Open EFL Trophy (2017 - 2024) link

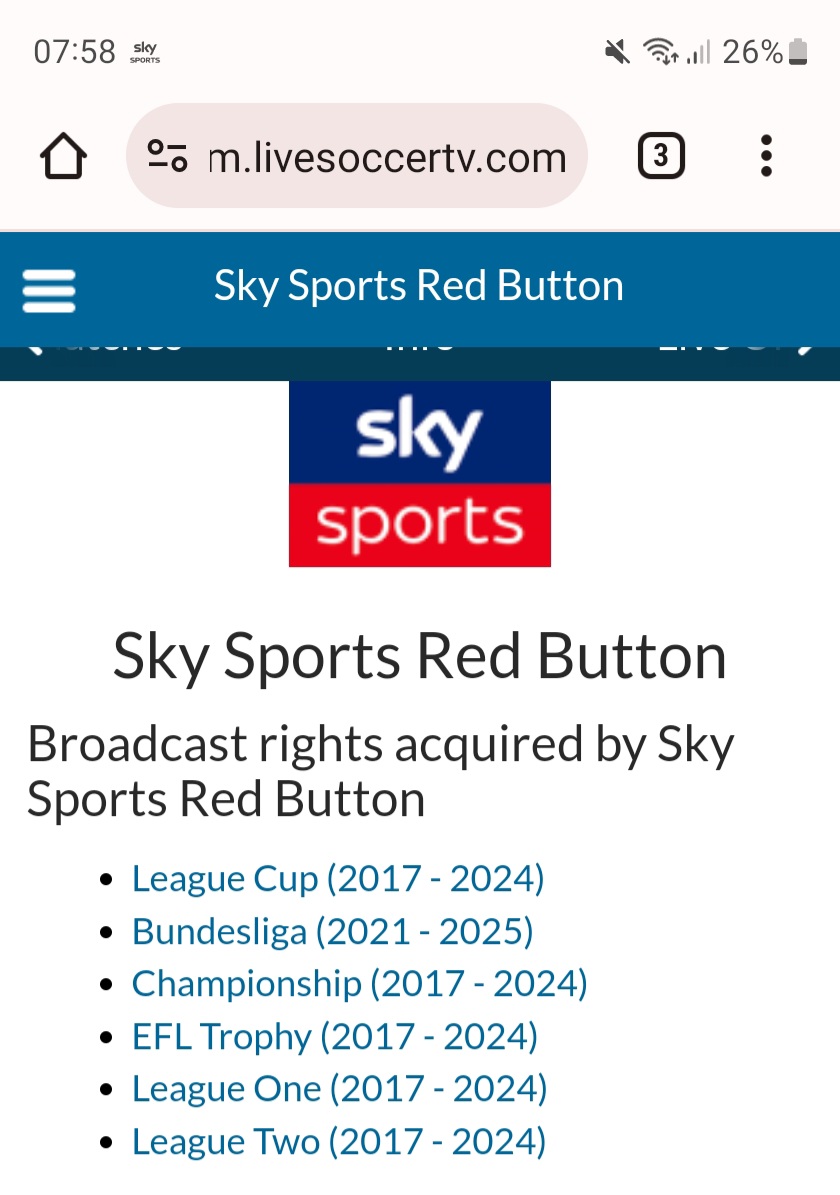pos(335,1037)
